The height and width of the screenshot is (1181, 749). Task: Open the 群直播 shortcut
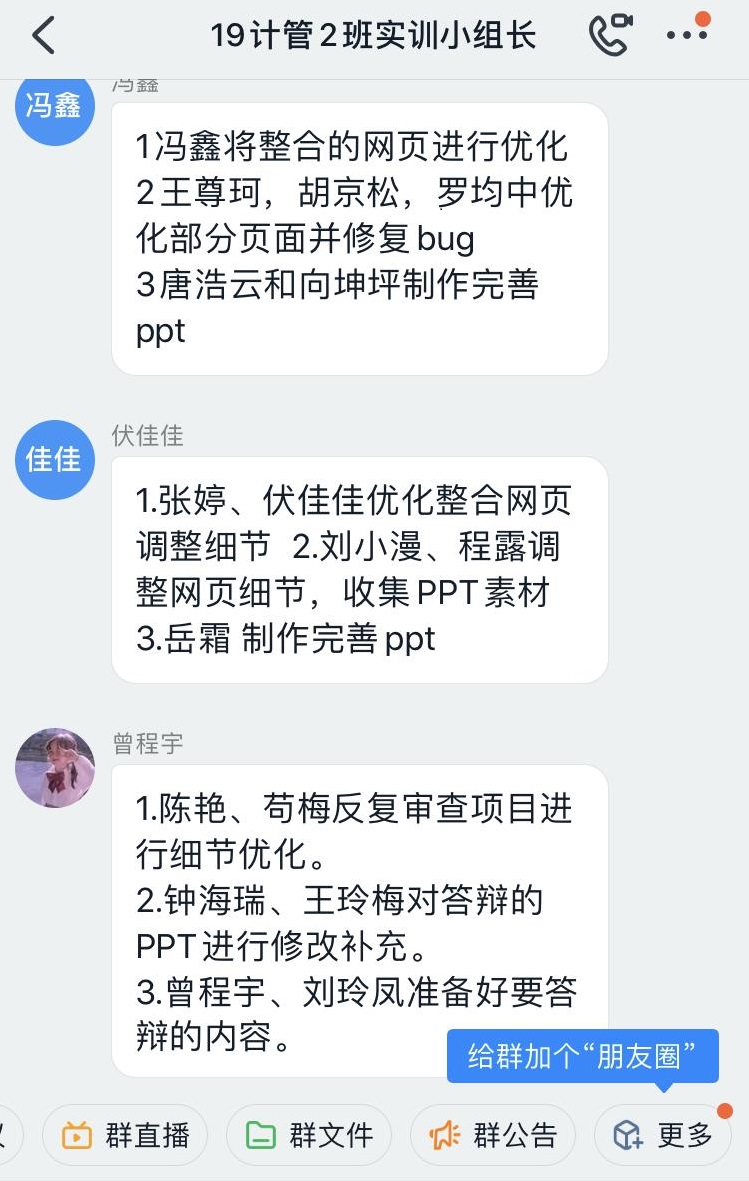pyautogui.click(x=125, y=1135)
